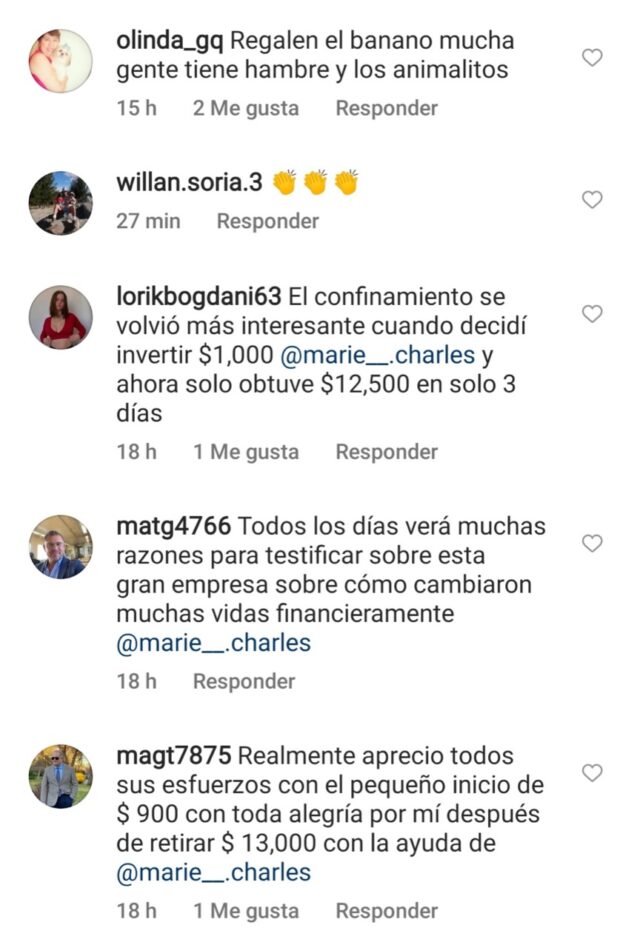Reply to olinda_gq's comment
Screen dimensions: 640x948
click(386, 108)
